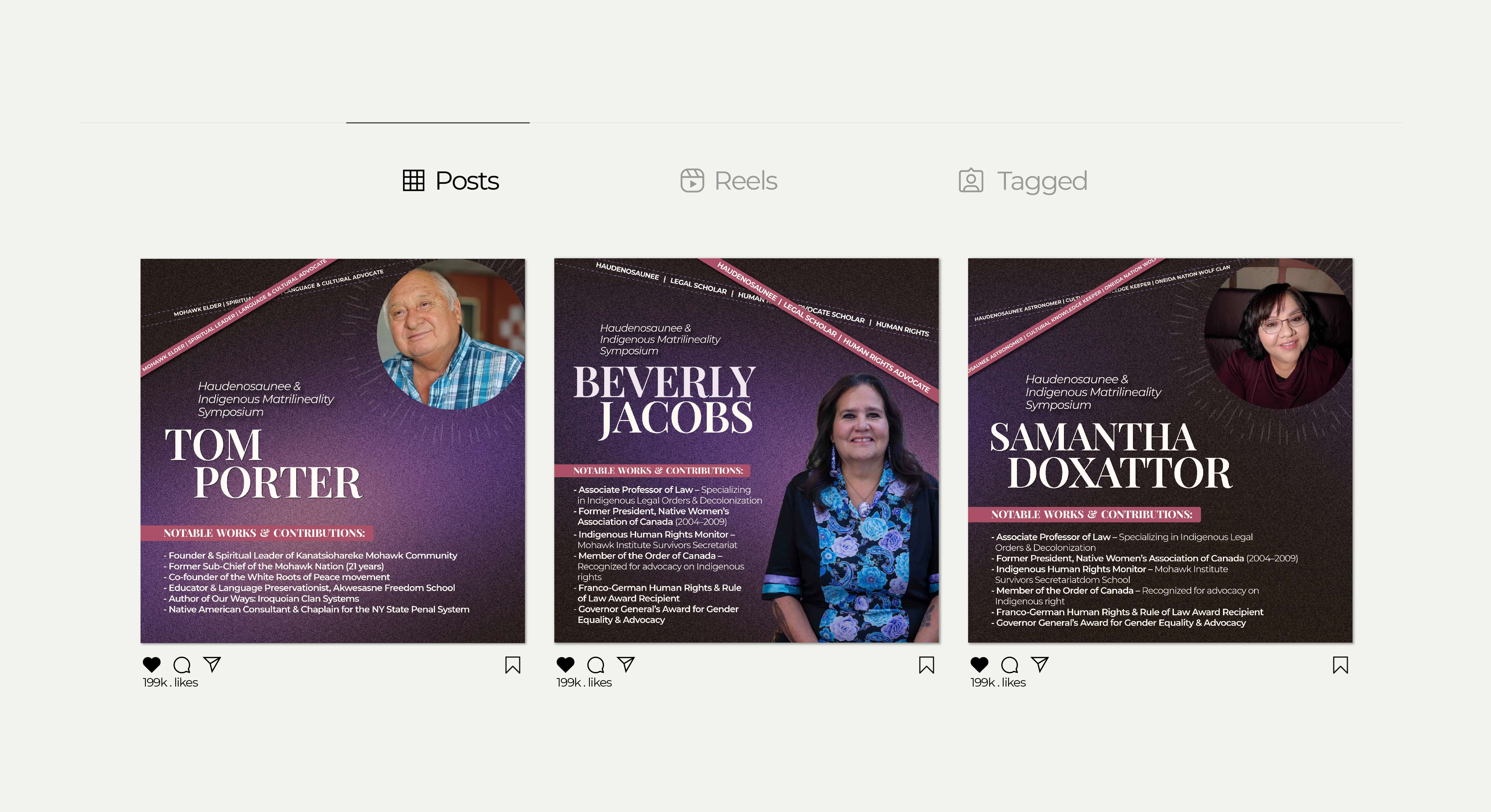Image resolution: width=1491 pixels, height=812 pixels.
Task: Share the Beverly Jacobs post
Action: pos(626,664)
